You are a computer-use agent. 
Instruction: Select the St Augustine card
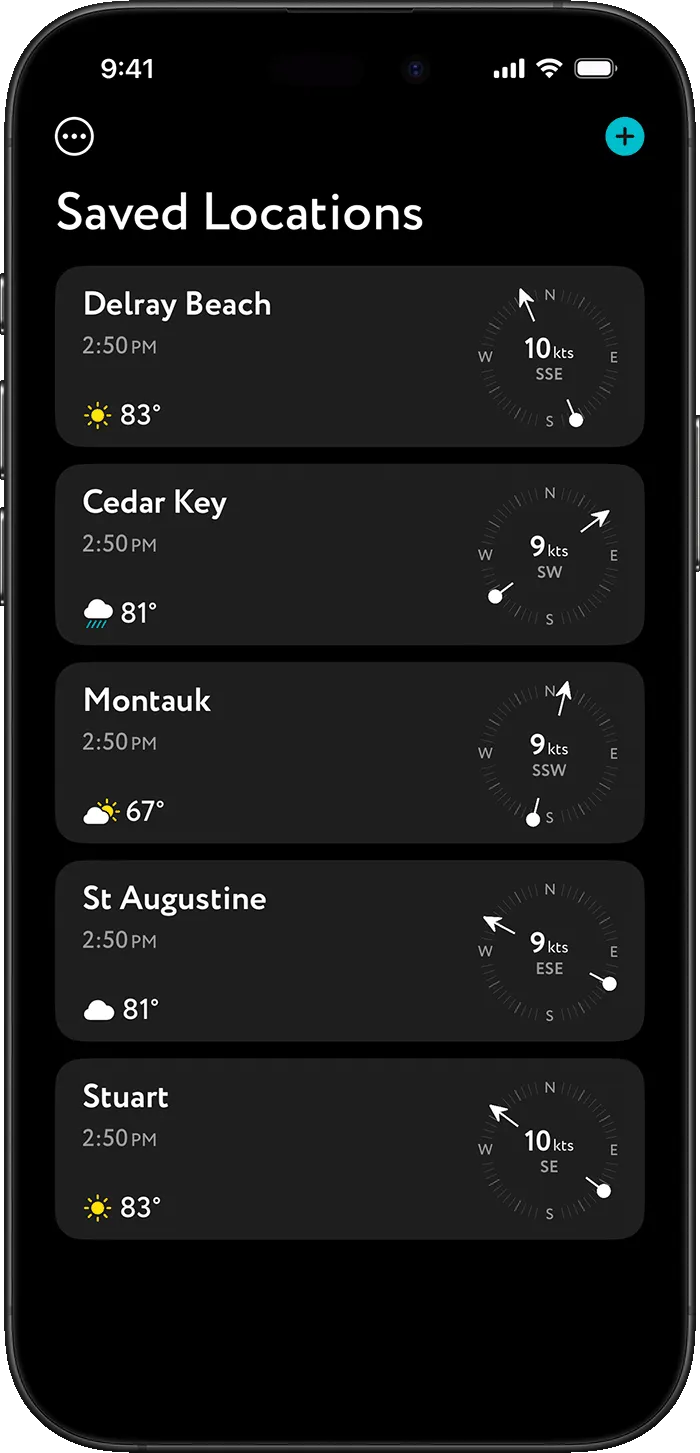pos(350,951)
